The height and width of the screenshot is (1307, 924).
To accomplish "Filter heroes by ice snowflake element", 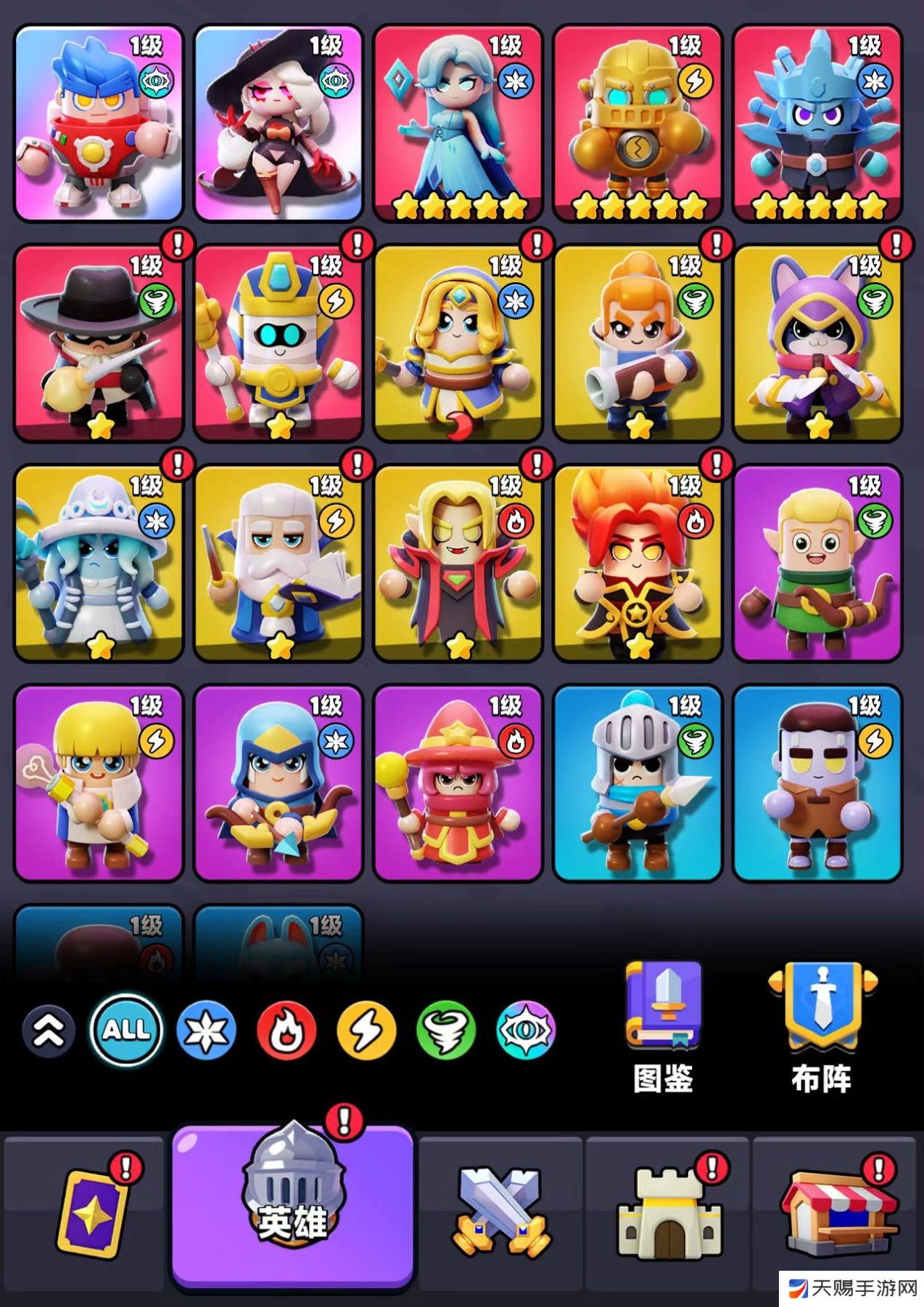I will click(x=206, y=1030).
